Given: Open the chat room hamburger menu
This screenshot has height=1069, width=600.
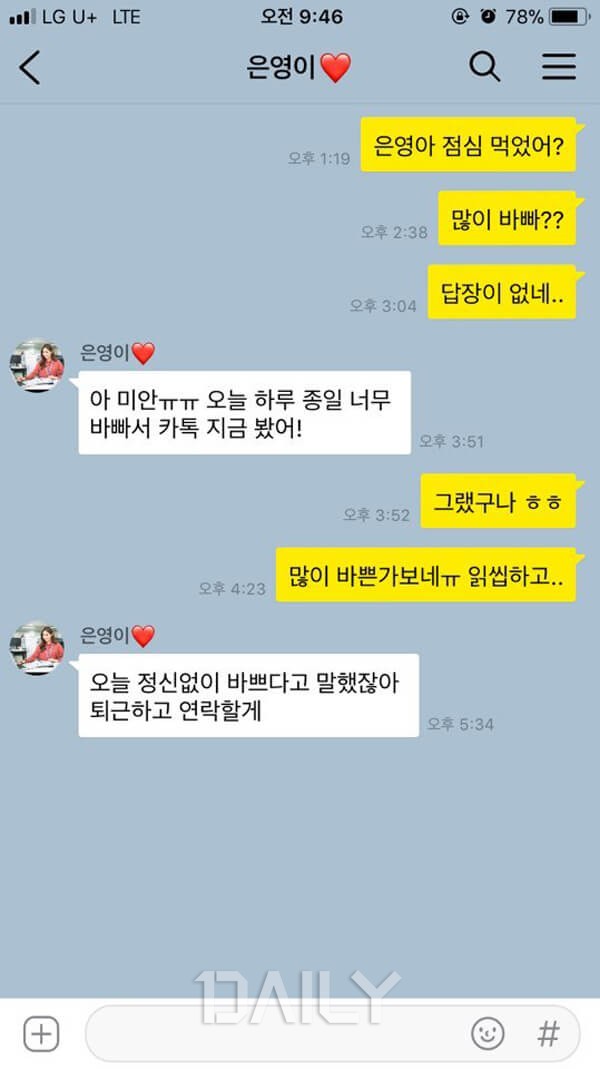Looking at the screenshot, I should [x=559, y=67].
